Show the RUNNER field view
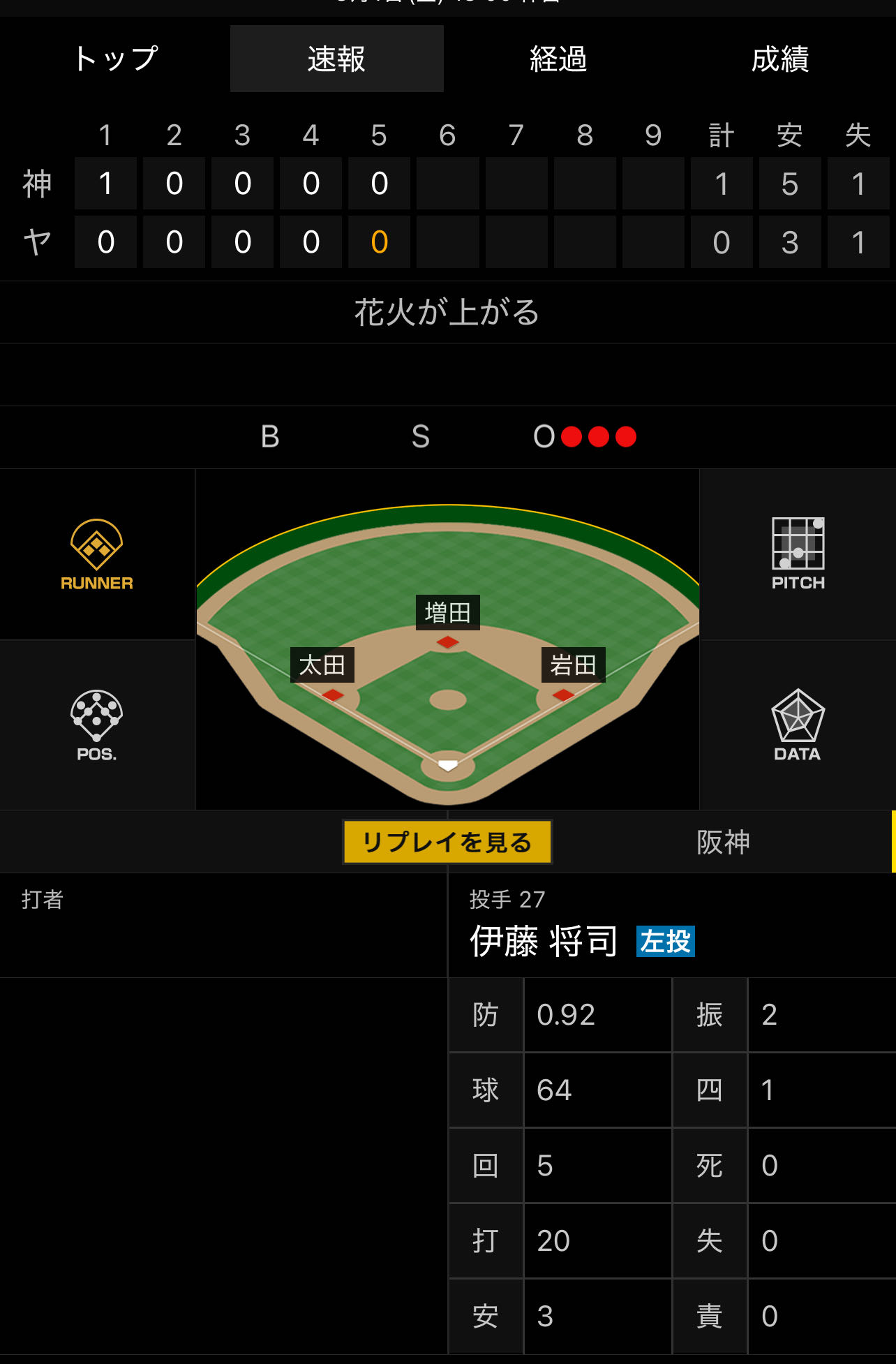Screen dimensions: 896x1364 point(97,554)
